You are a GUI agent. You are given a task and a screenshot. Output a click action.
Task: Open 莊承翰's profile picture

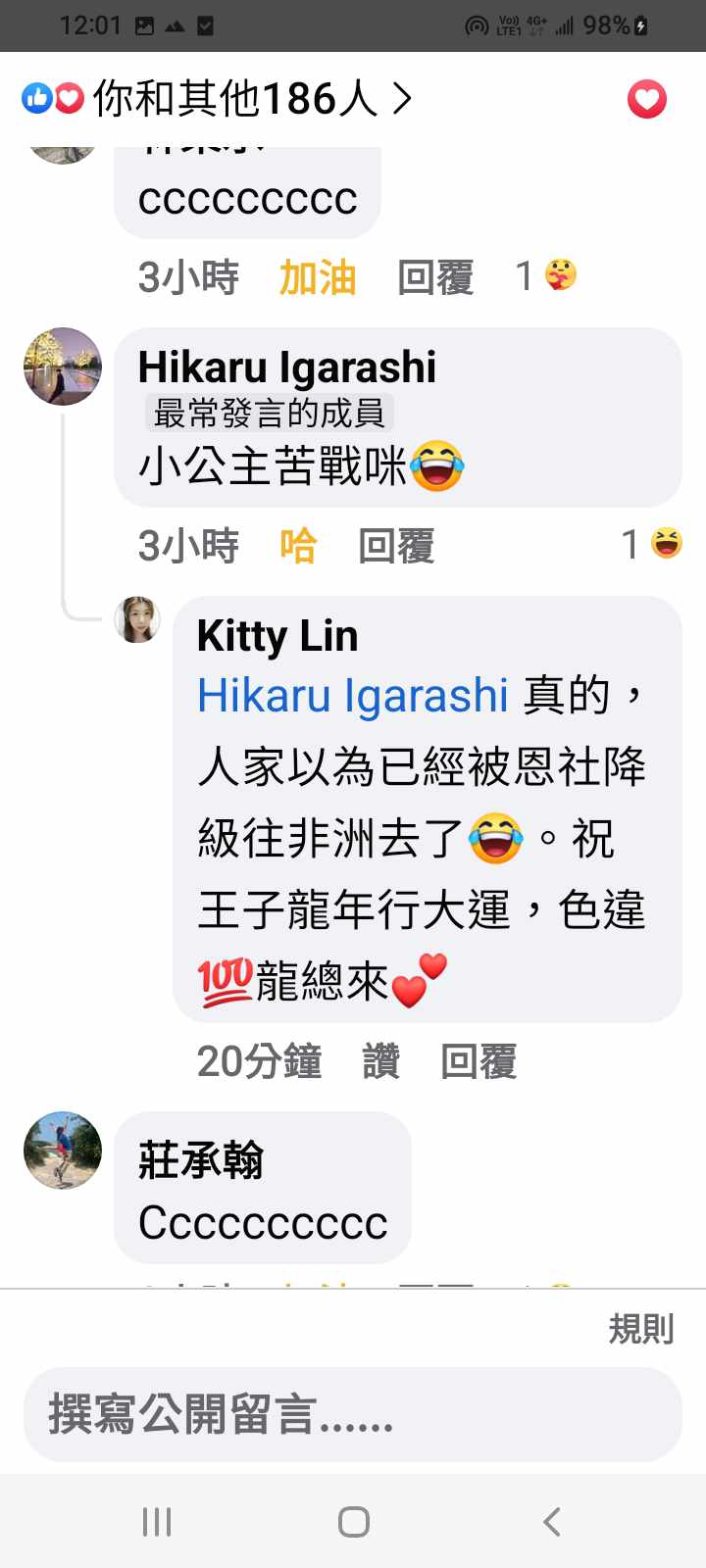[63, 1151]
